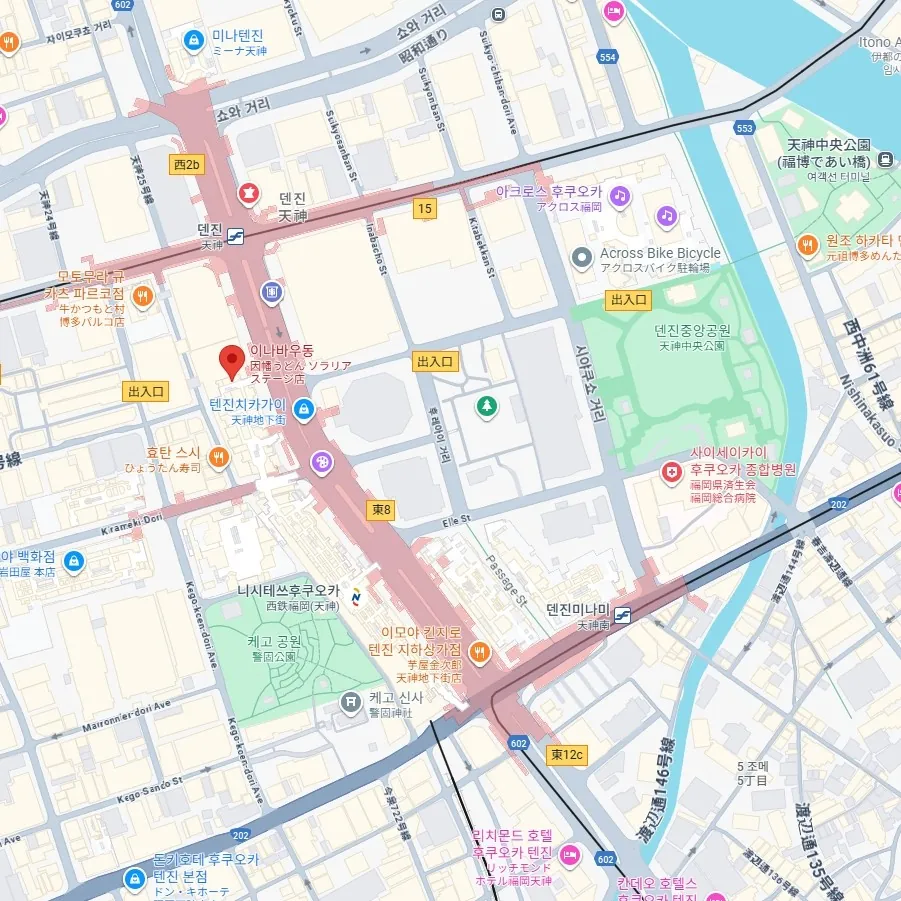
Task: Select the Across Bike Bicycle parking marker
Action: tap(582, 259)
